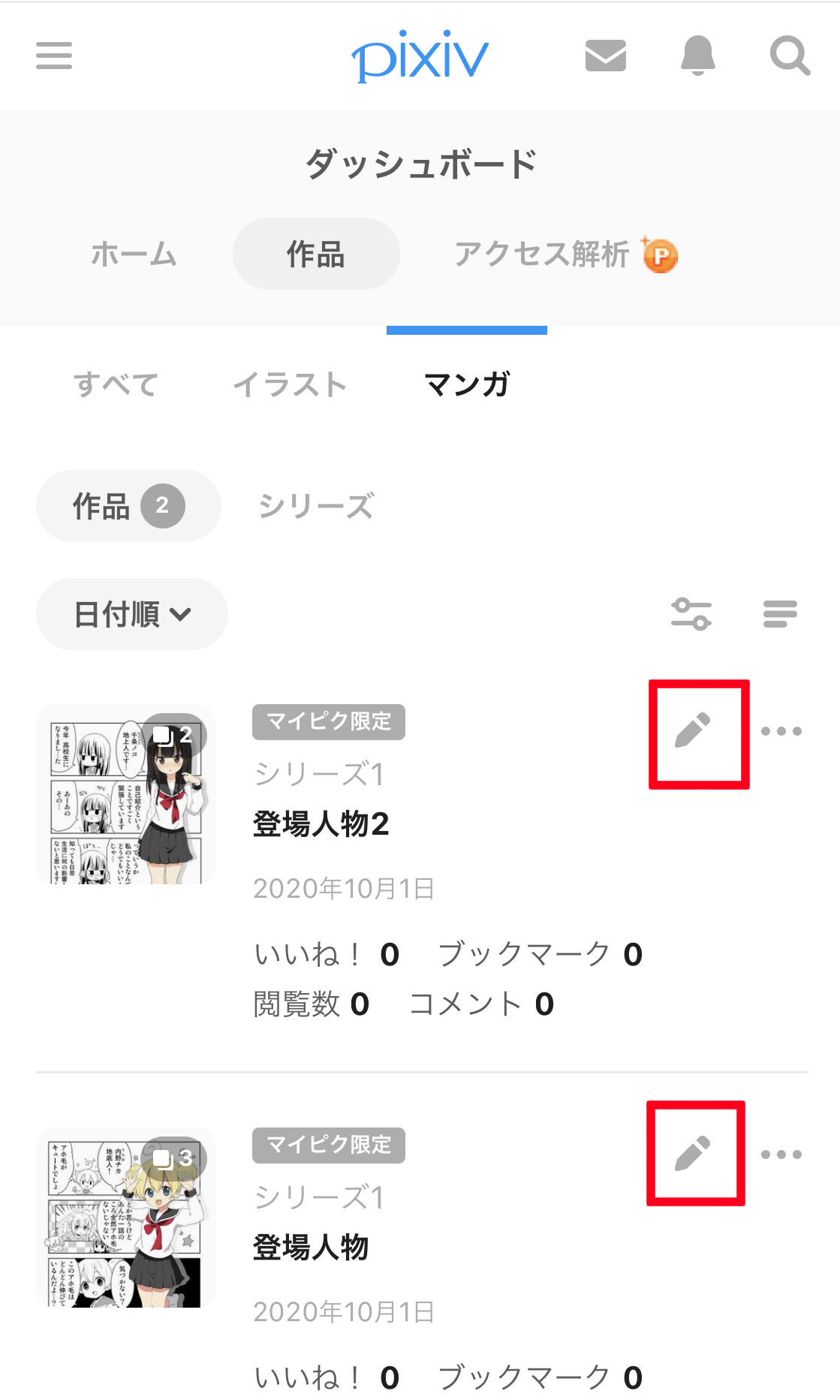Edit the work 登場人物 with pencil
Image resolution: width=840 pixels, height=1400 pixels.
692,1154
